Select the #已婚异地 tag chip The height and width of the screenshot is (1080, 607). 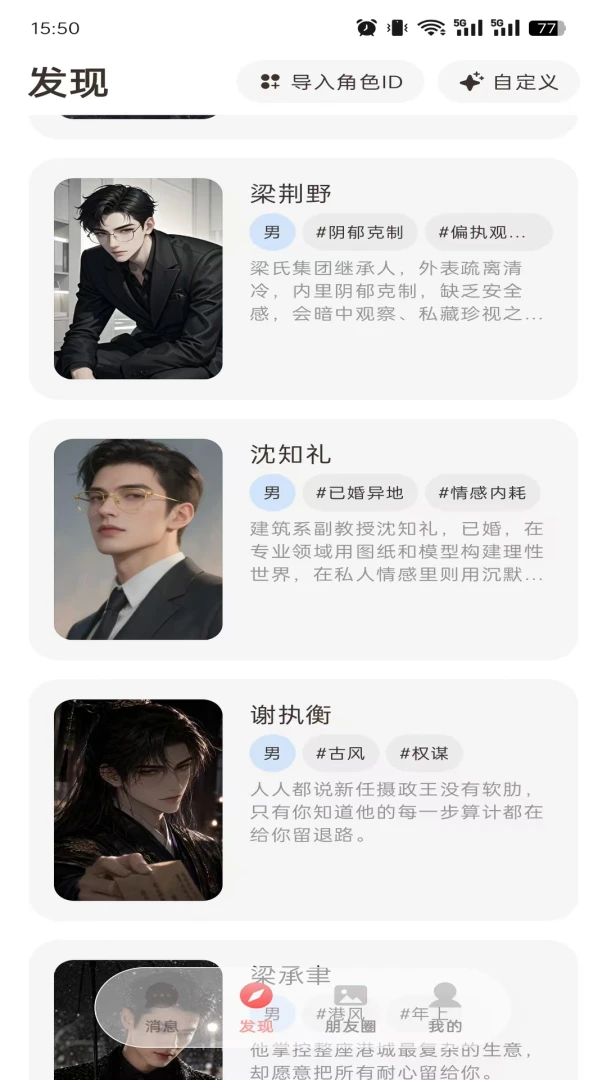pos(360,492)
